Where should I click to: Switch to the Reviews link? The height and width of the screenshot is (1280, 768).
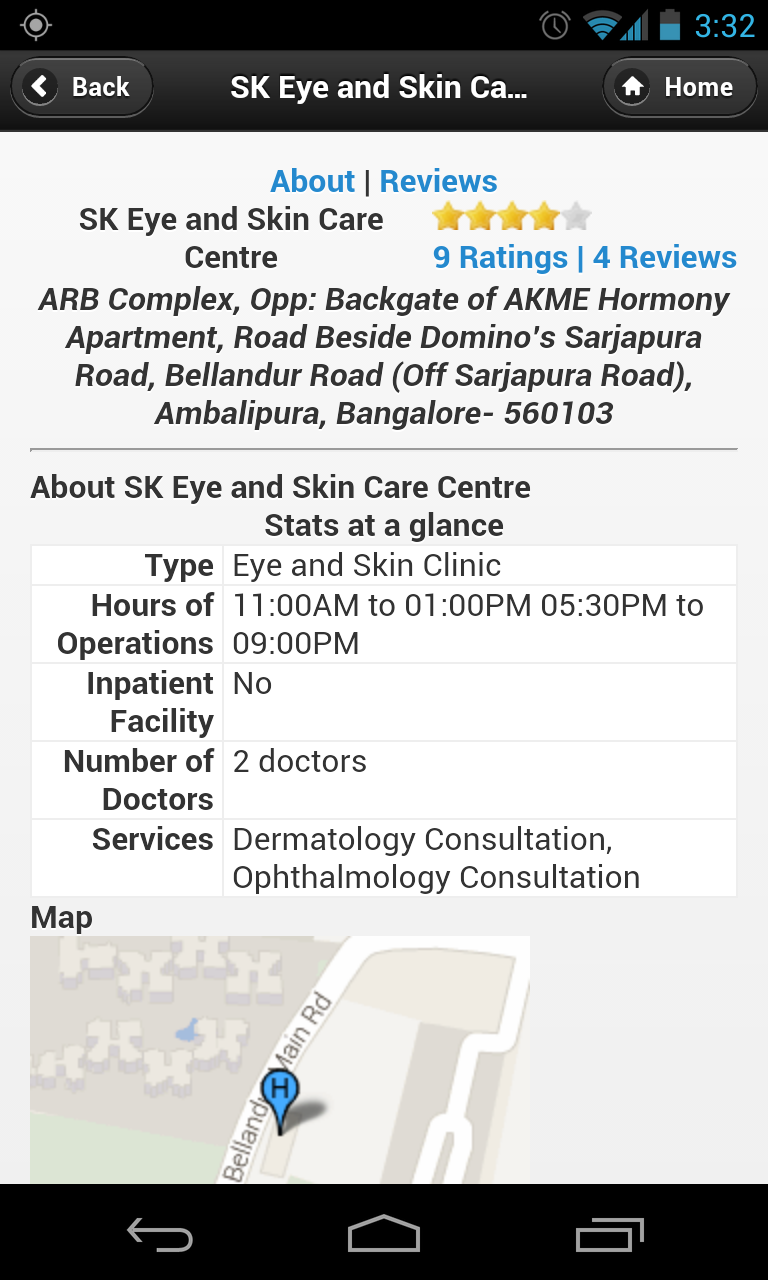[x=438, y=181]
